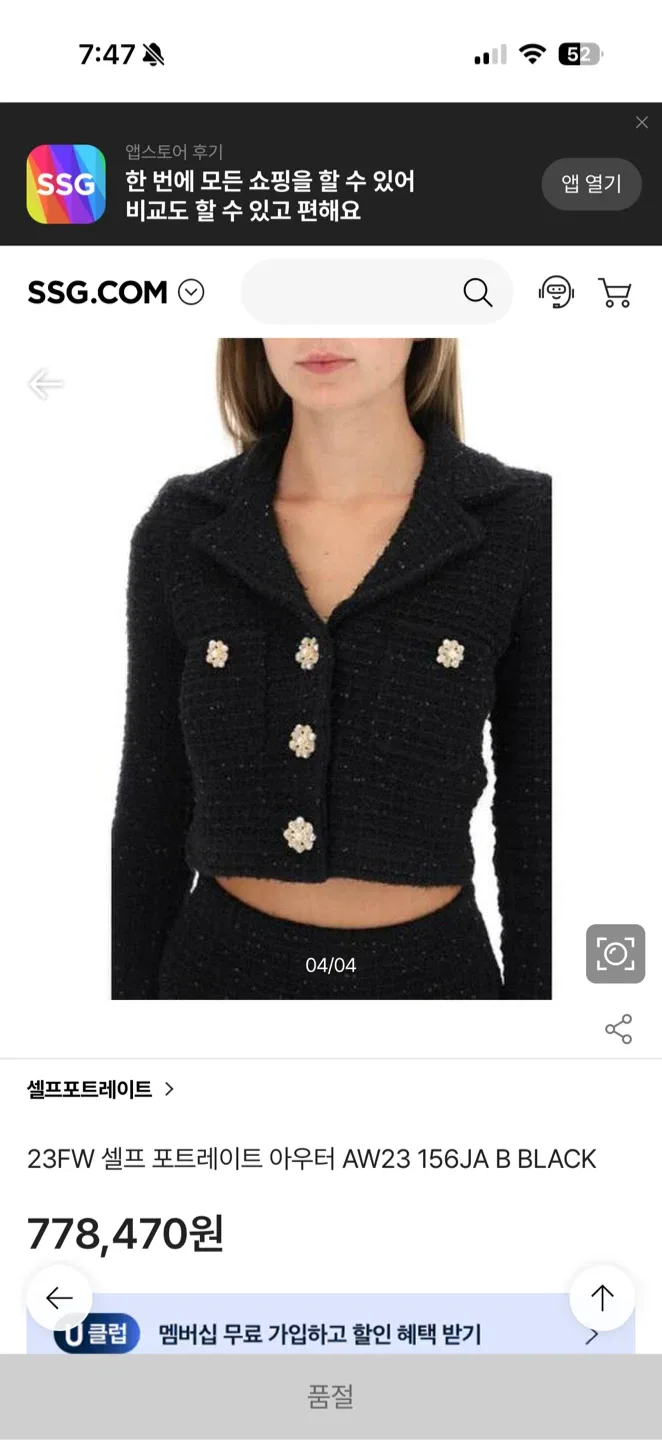
Task: Open the 셀프포트레이트 brand page
Action: (100, 1089)
